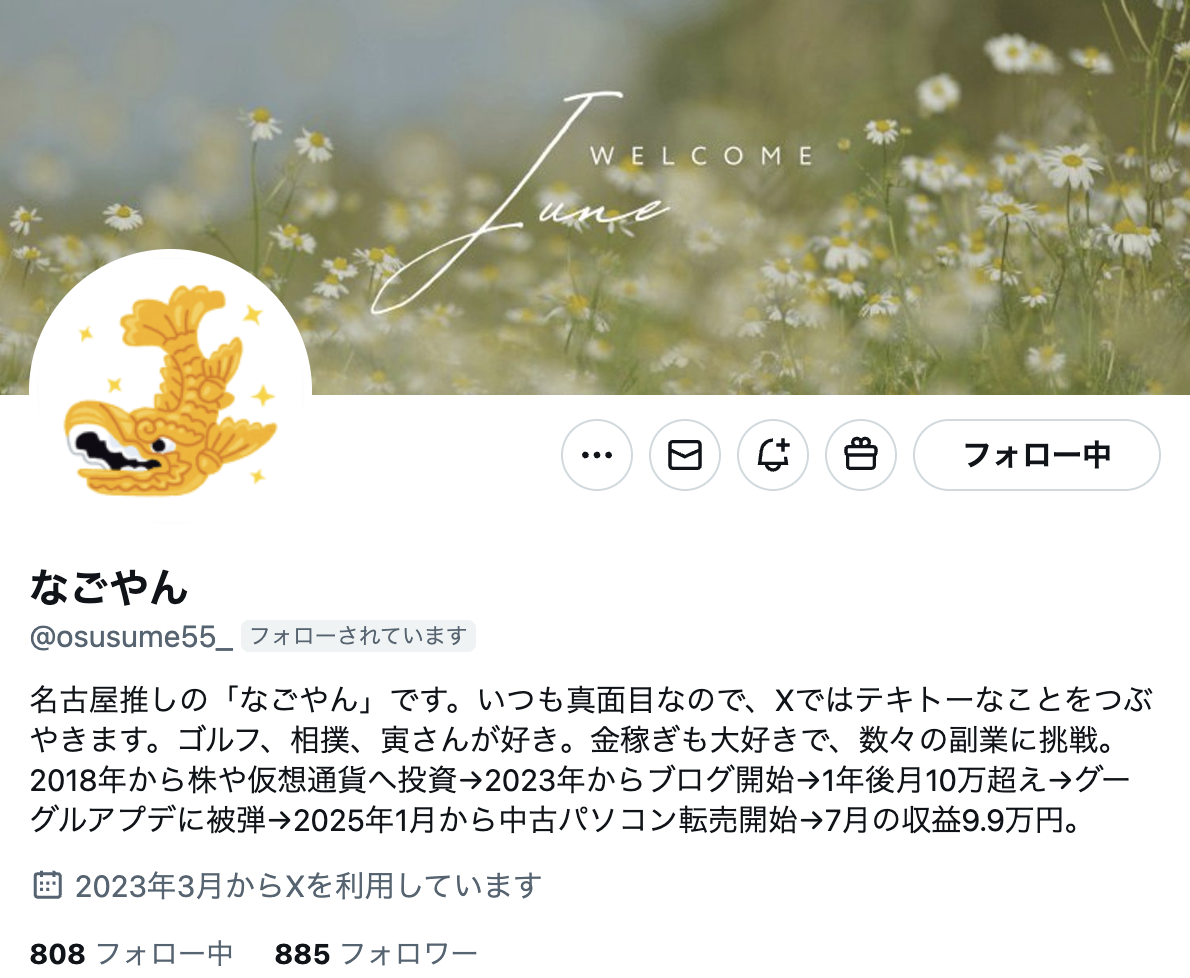The height and width of the screenshot is (978, 1190).
Task: Tap the フォロー中 button
Action: coord(1037,455)
